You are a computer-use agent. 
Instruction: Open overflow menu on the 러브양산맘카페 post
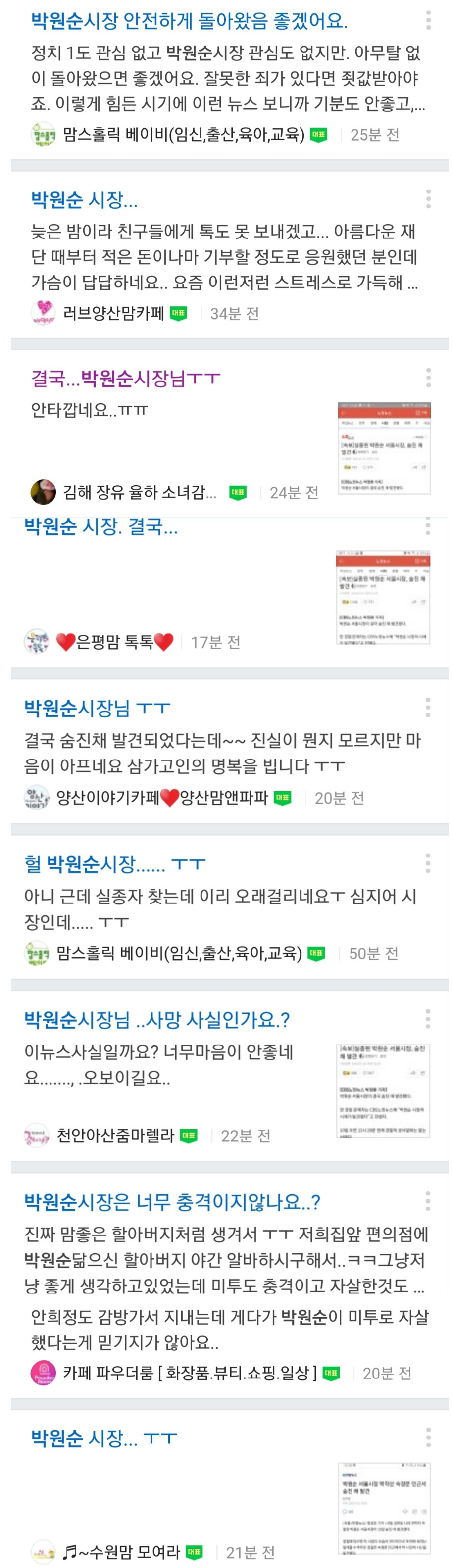point(428,198)
